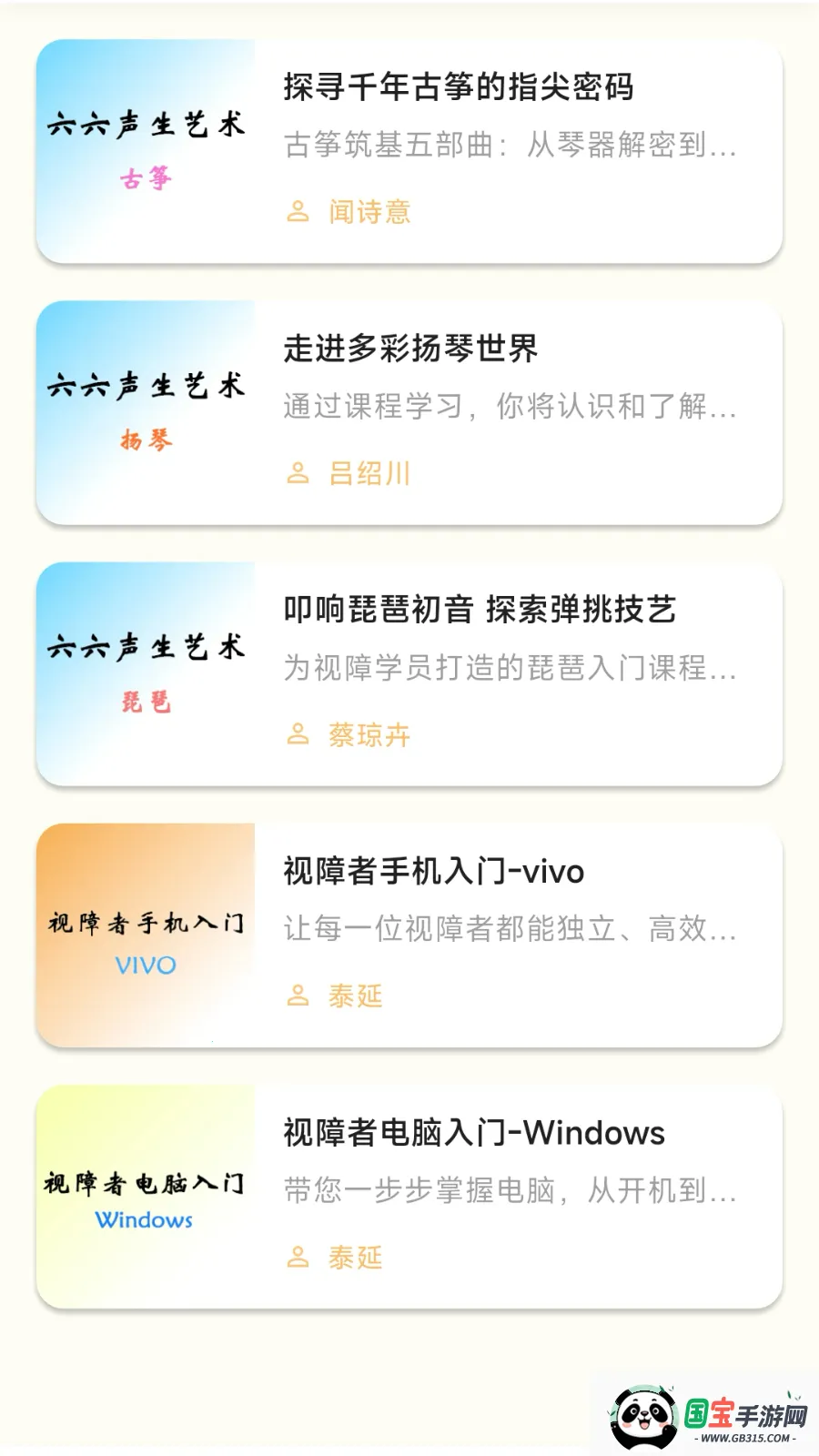Open the 视障者电脑入门-Windows course title
This screenshot has height=1456, width=819.
click(473, 1132)
